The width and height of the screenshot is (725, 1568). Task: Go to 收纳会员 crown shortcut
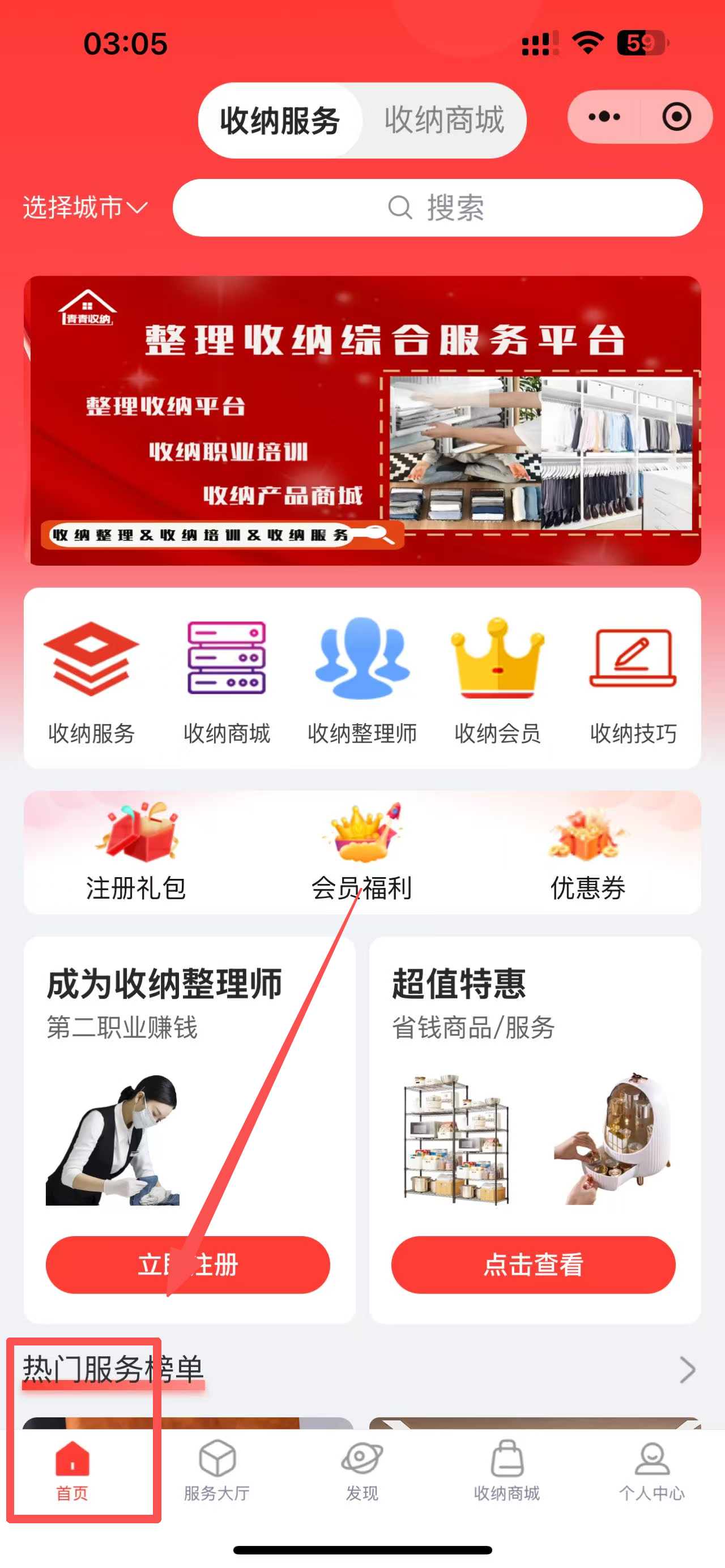(497, 679)
